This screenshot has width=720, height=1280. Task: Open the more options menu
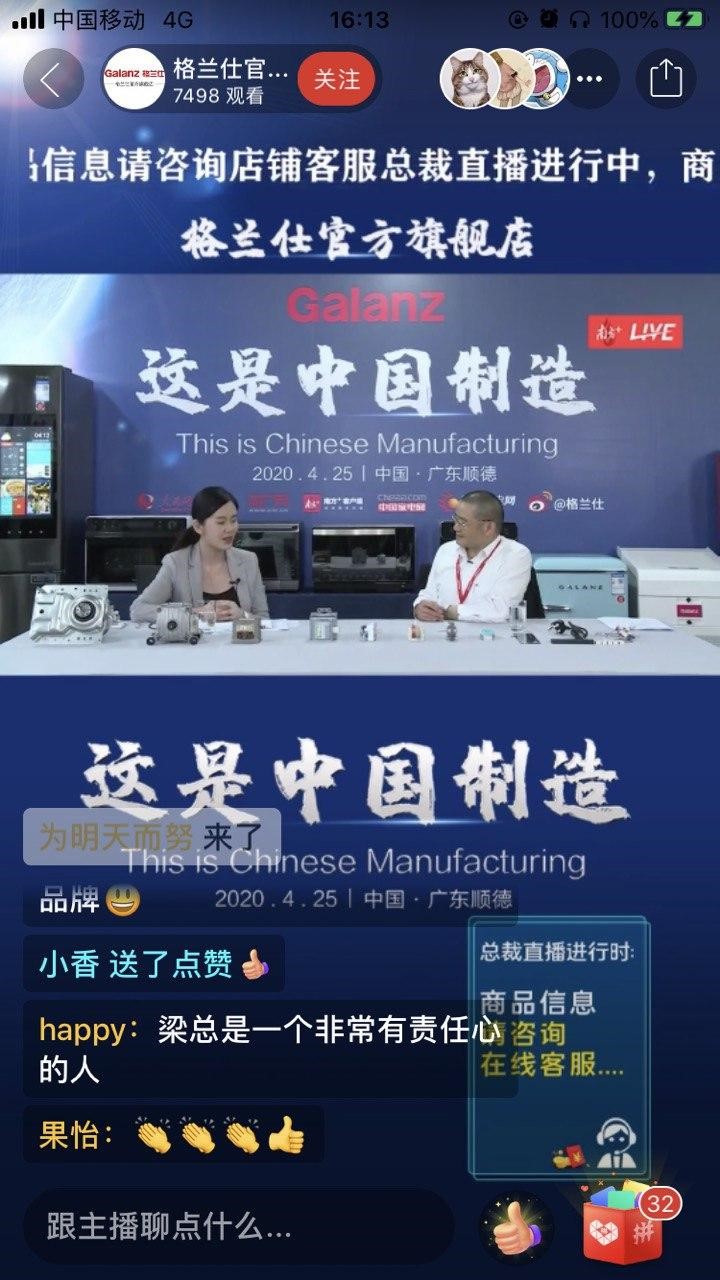591,79
